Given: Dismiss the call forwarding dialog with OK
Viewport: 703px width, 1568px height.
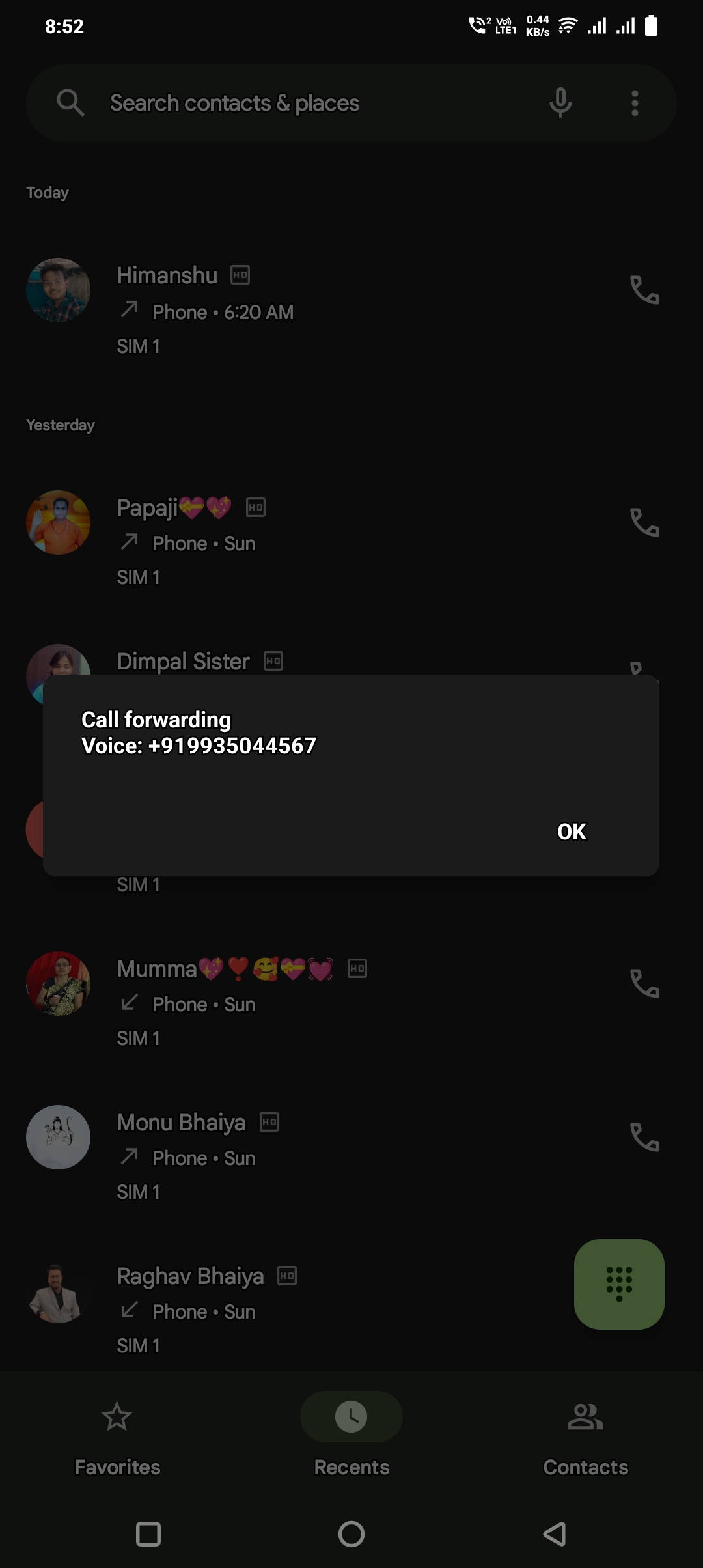Looking at the screenshot, I should (572, 832).
